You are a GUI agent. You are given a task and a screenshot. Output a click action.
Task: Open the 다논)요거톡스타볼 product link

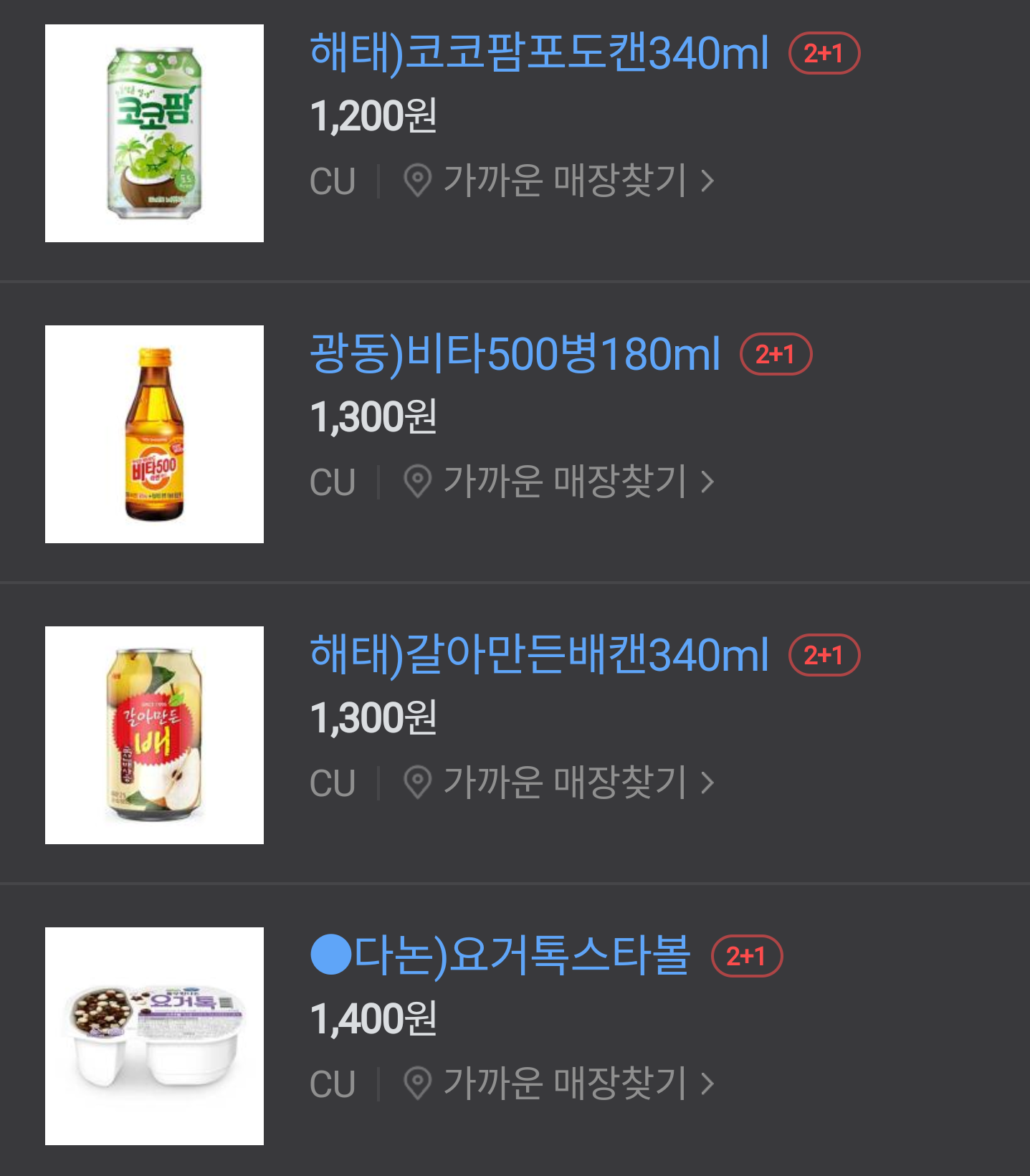click(500, 956)
